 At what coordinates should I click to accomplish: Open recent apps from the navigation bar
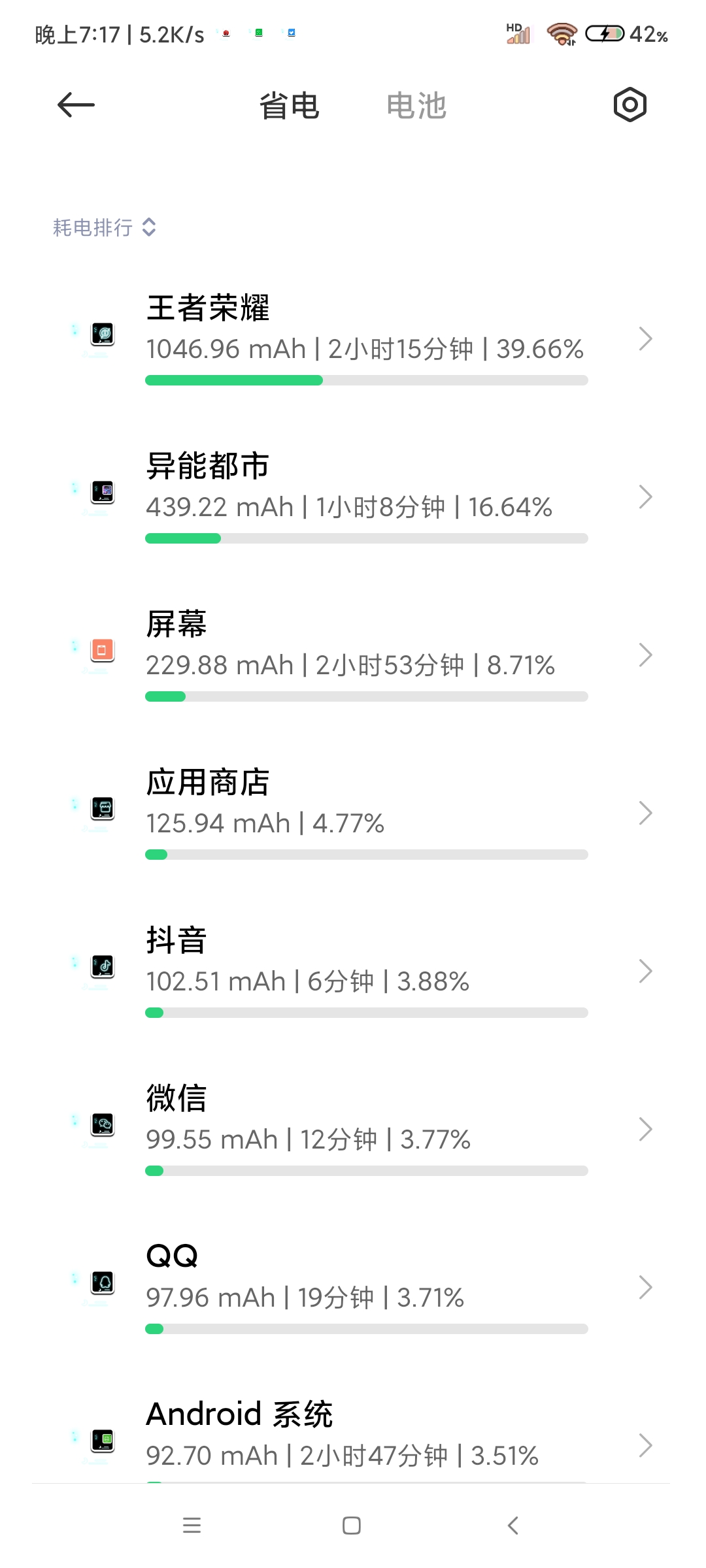192,1526
